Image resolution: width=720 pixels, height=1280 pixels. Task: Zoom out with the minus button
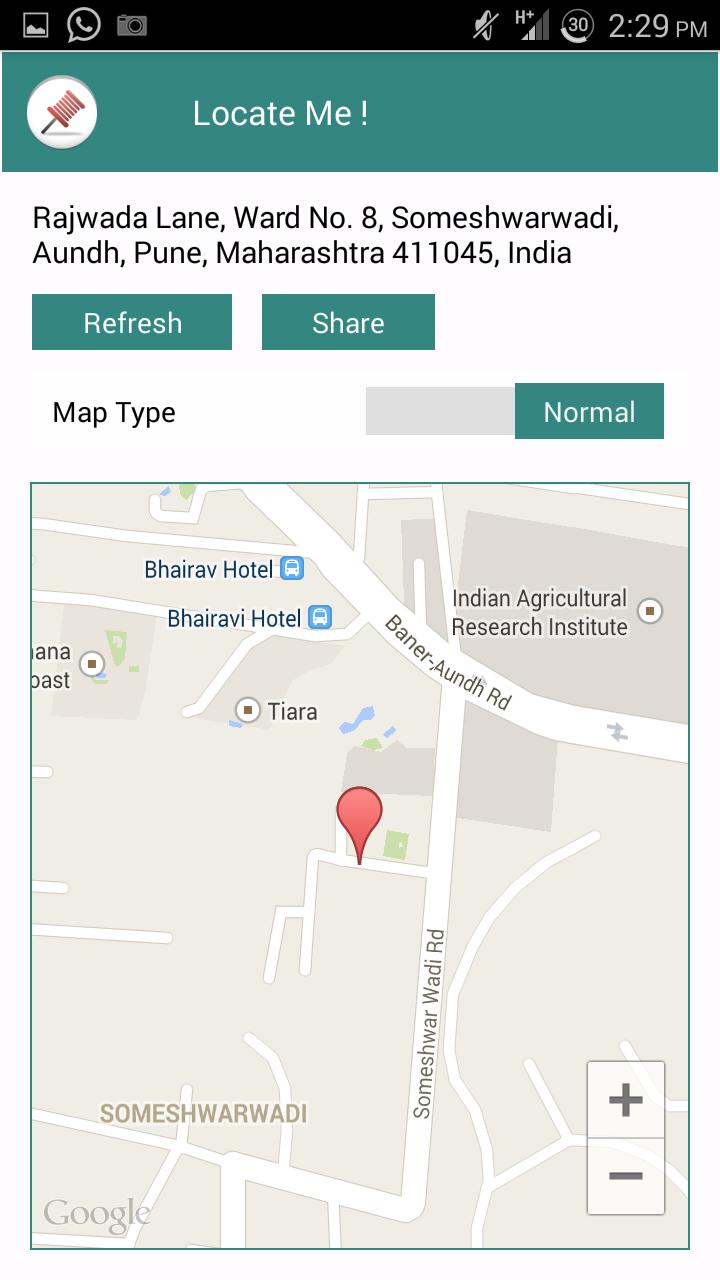625,1176
